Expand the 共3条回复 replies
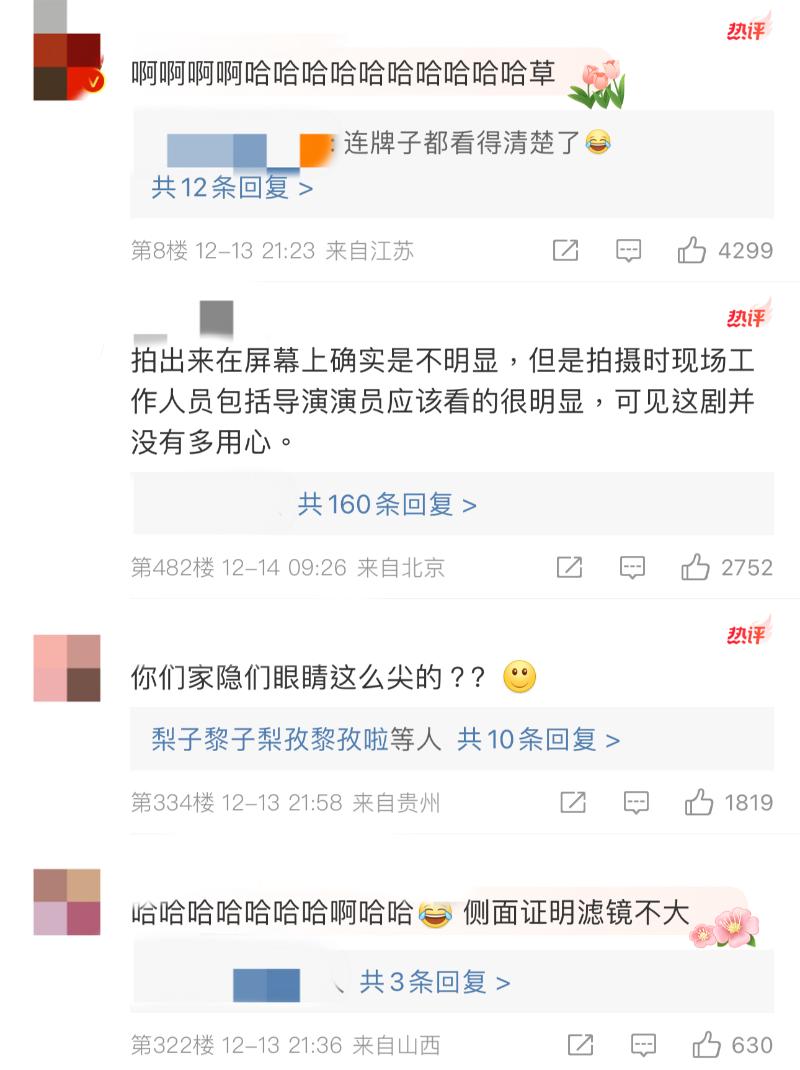Screen dimensions: 800x1070 (x=434, y=983)
